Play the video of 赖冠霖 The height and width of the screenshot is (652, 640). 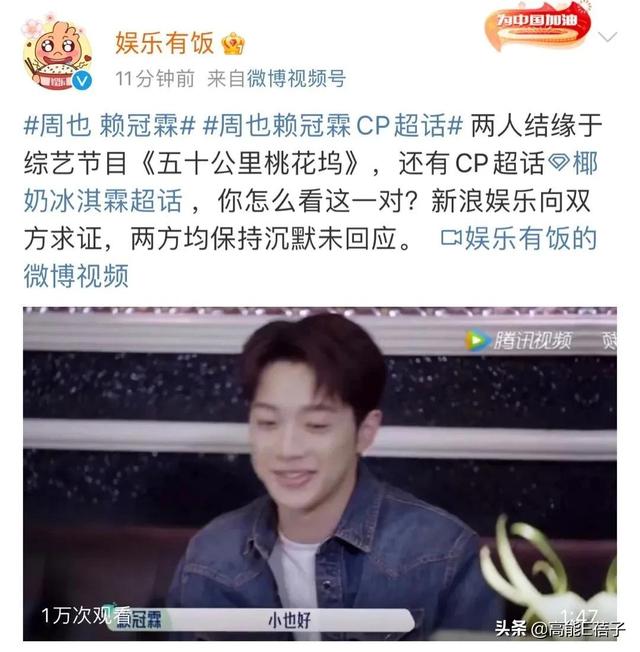pos(320,472)
